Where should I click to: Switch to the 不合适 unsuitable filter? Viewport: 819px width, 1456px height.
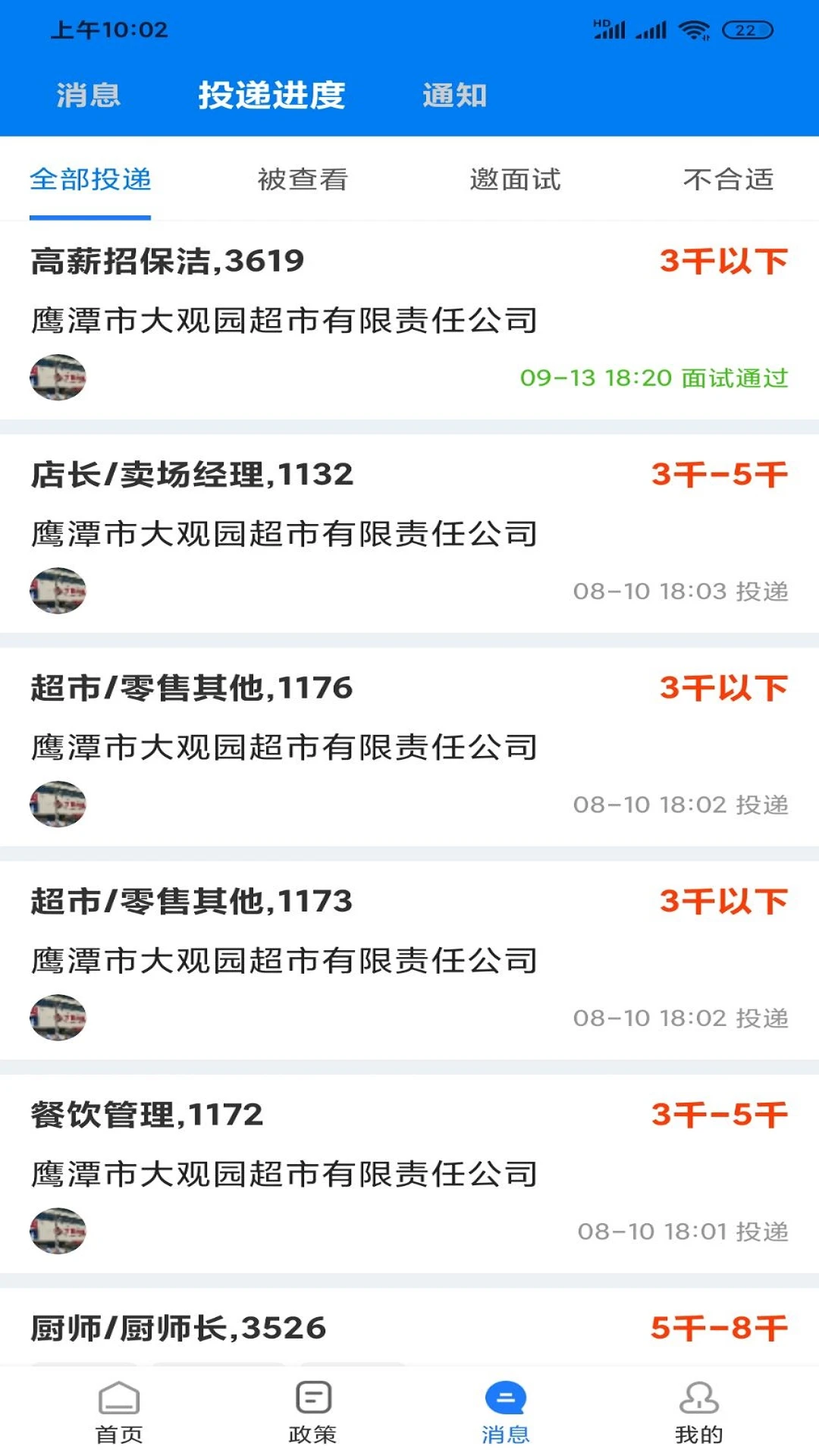[x=729, y=180]
